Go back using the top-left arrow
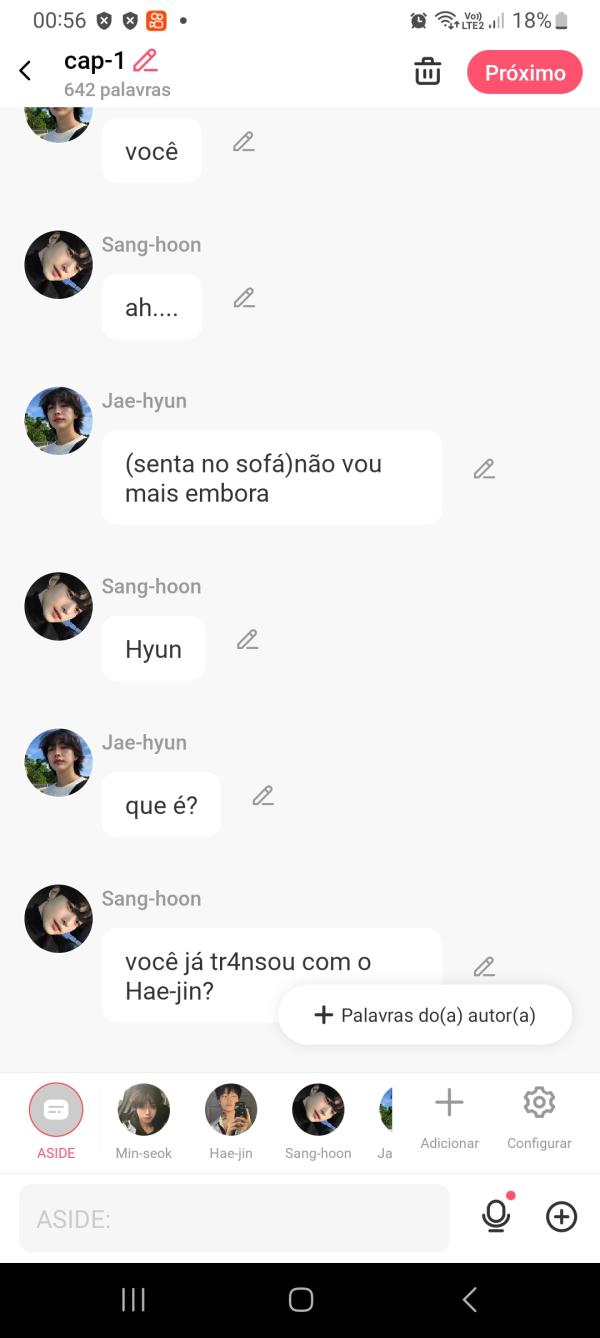Screen dimensions: 600x1338 pyautogui.click(x=26, y=71)
